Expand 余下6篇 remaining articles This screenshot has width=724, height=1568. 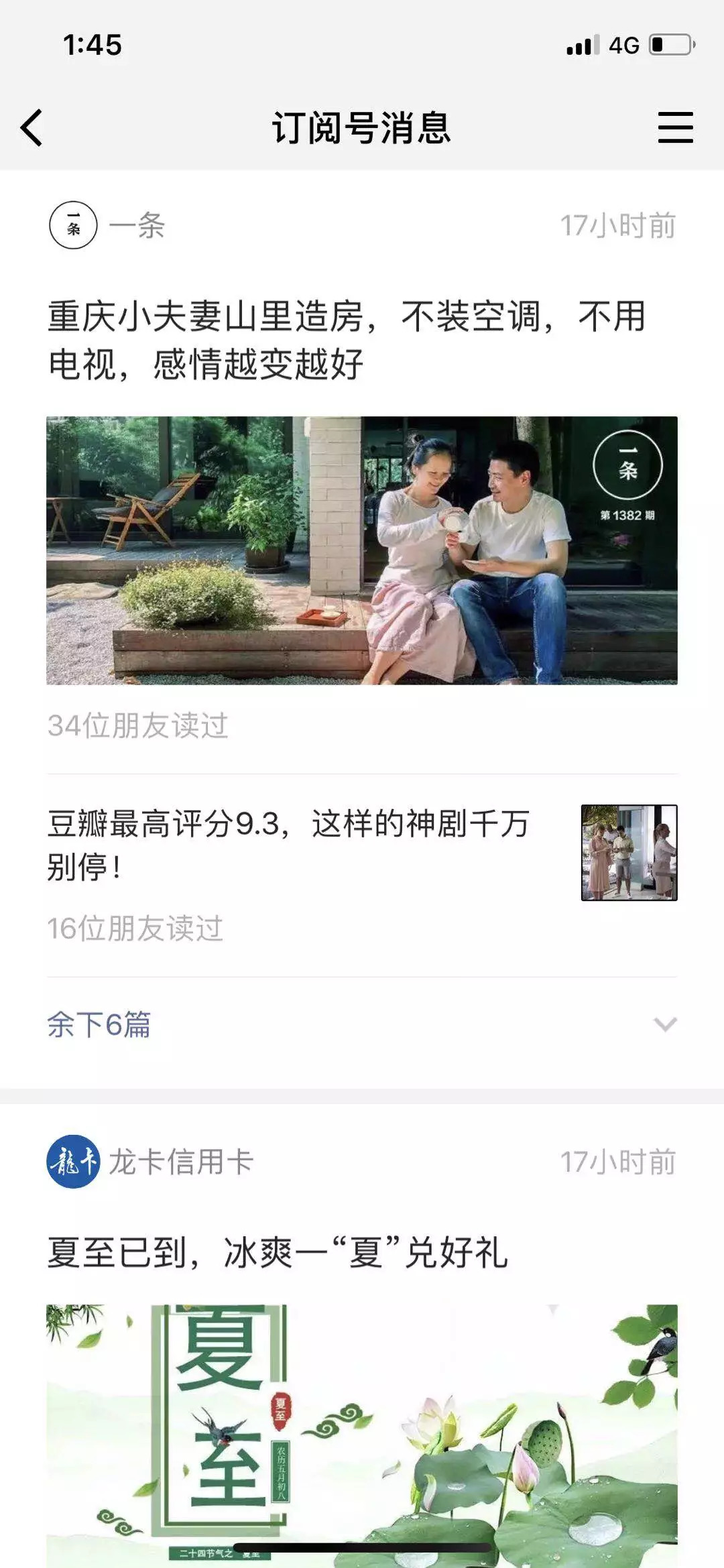coord(361,1024)
